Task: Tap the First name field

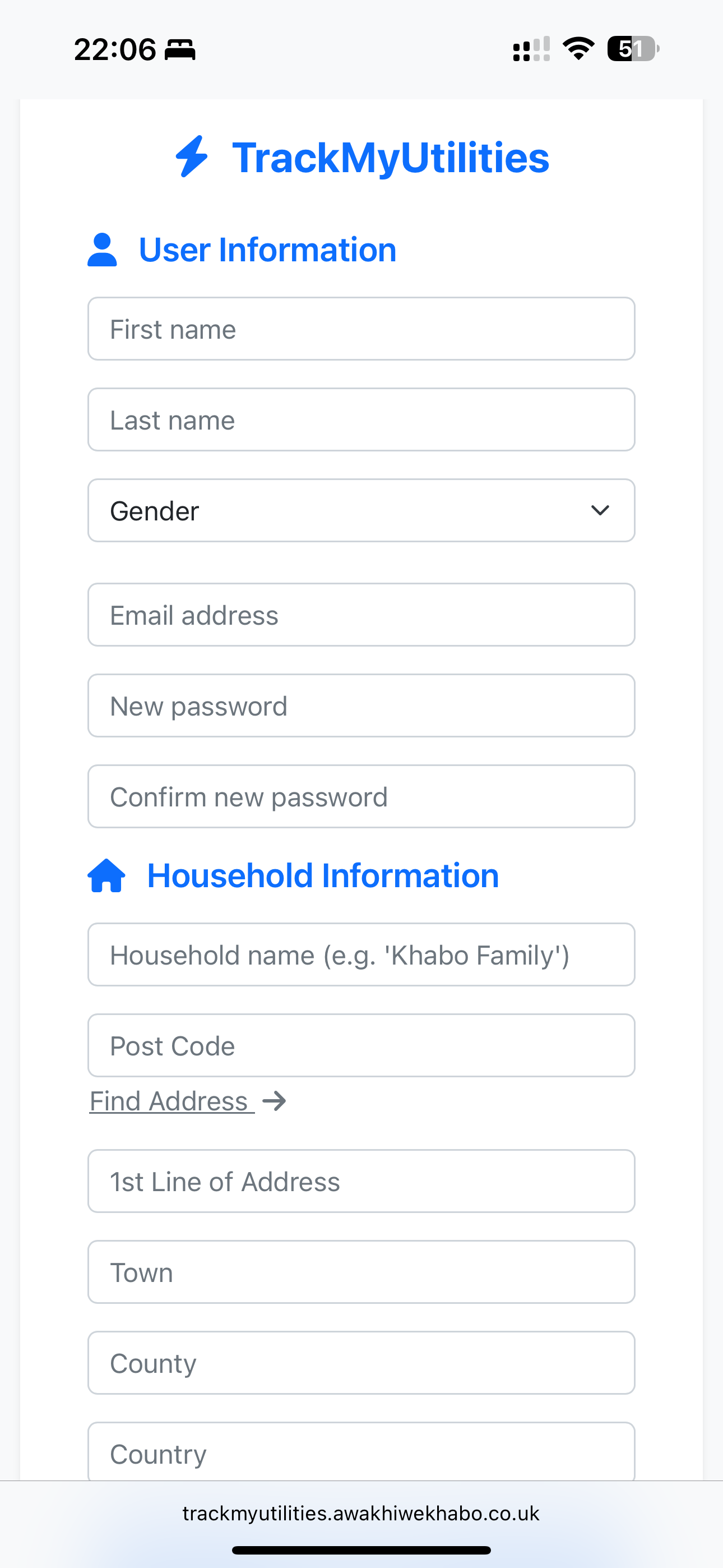Action: click(x=361, y=329)
